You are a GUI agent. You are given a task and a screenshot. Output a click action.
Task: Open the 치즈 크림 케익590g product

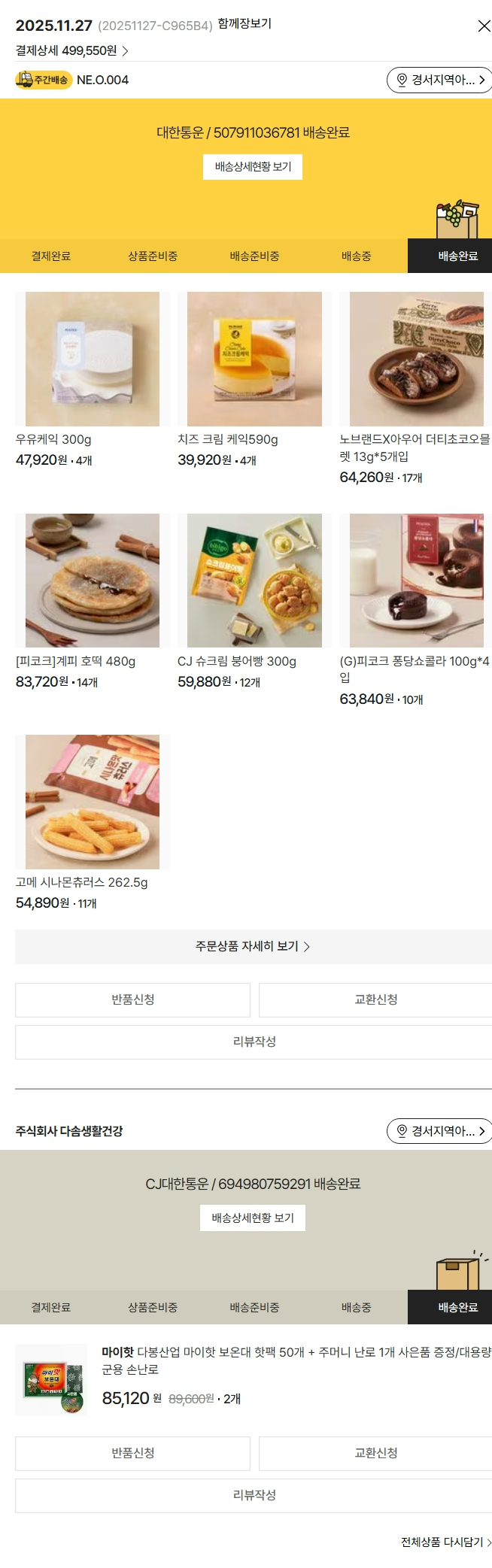[254, 359]
